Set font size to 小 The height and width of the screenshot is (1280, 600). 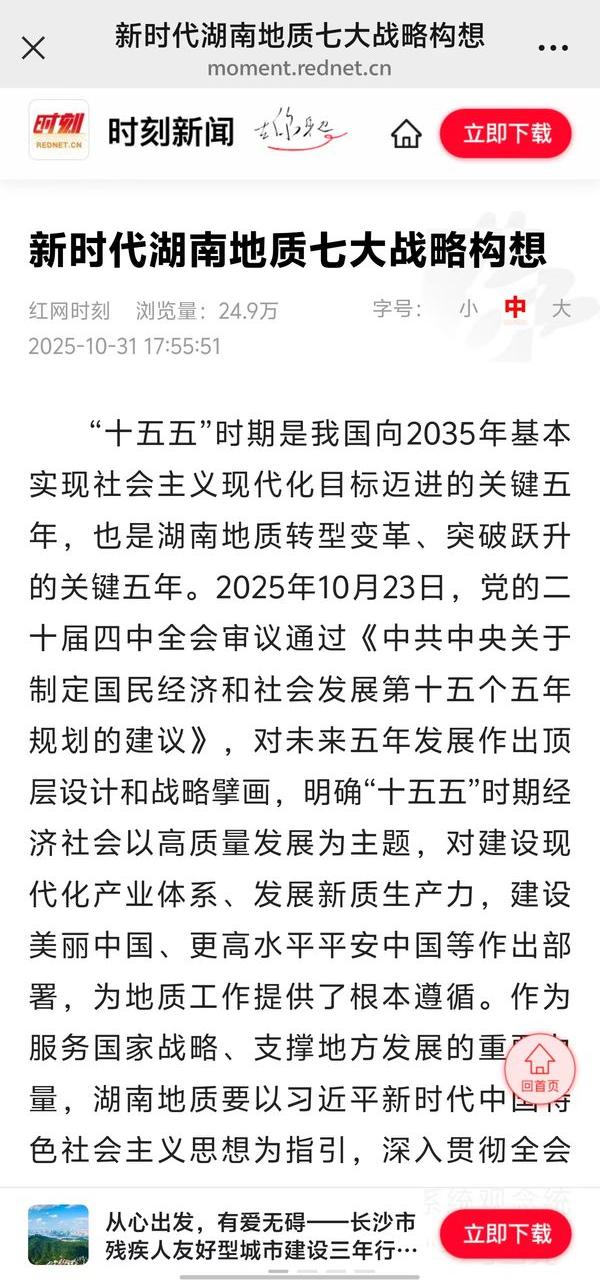[x=468, y=309]
